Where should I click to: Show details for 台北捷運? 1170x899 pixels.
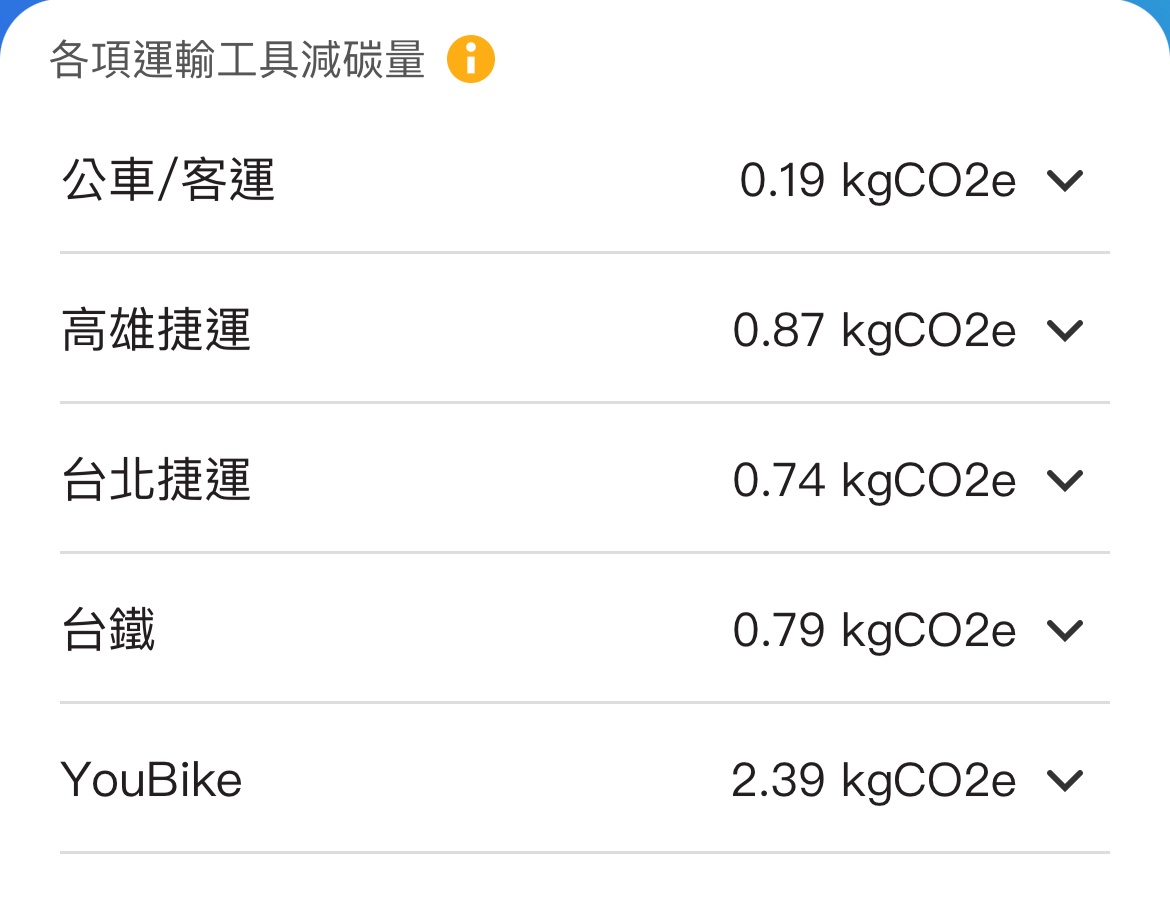click(x=1064, y=481)
